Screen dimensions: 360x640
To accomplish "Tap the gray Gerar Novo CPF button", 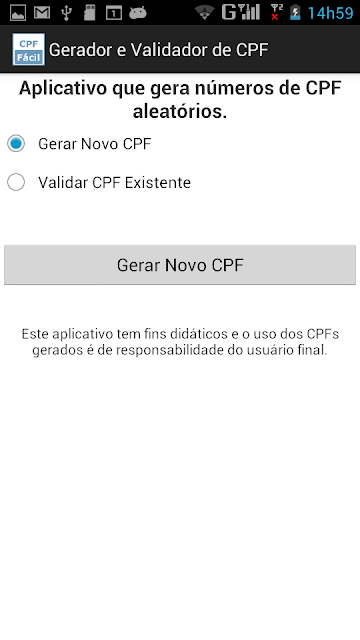I will [180, 265].
